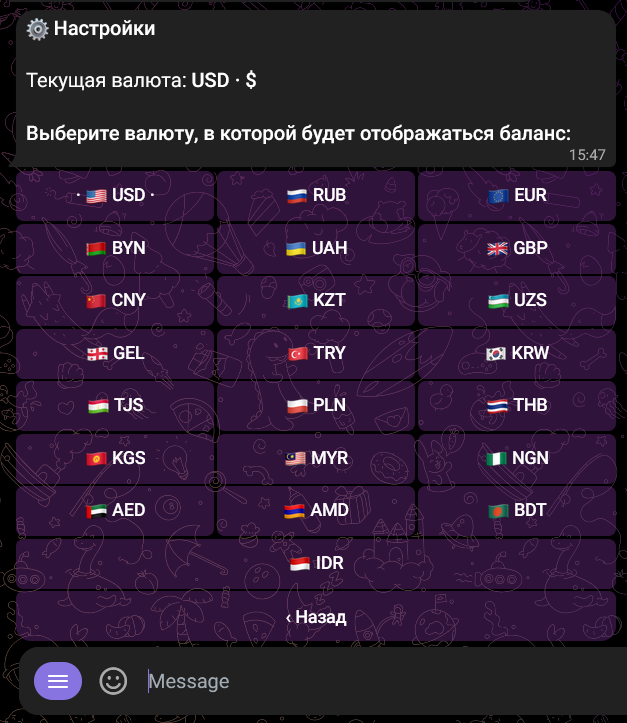This screenshot has width=627, height=723.
Task: Choose CNY currency button
Action: (115, 300)
